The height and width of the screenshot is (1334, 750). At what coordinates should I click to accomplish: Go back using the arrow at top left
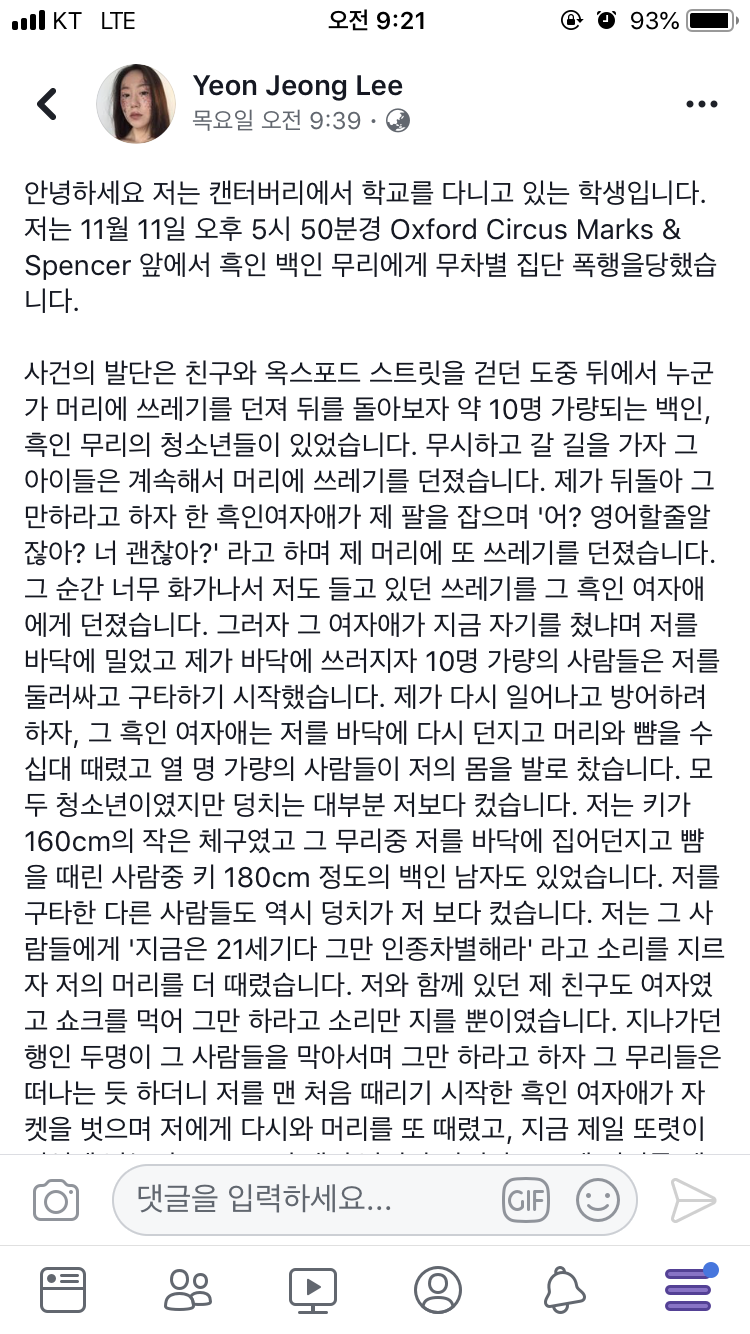47,104
